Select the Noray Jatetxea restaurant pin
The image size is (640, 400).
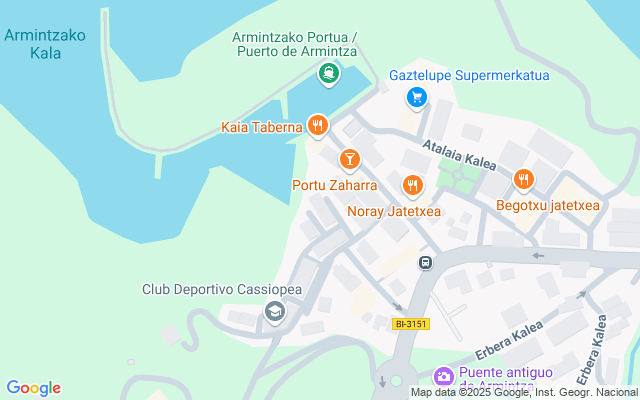(412, 185)
